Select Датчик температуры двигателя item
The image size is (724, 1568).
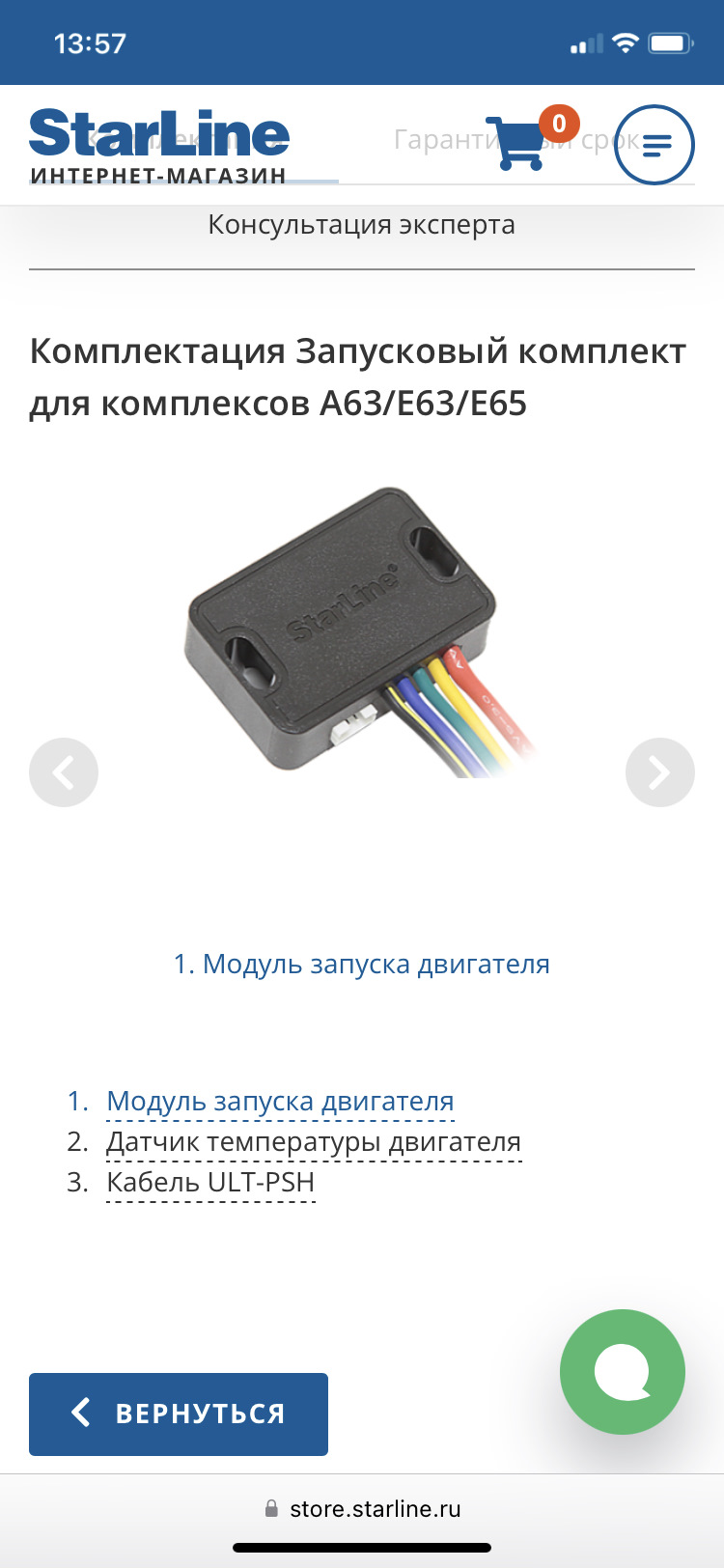313,1141
